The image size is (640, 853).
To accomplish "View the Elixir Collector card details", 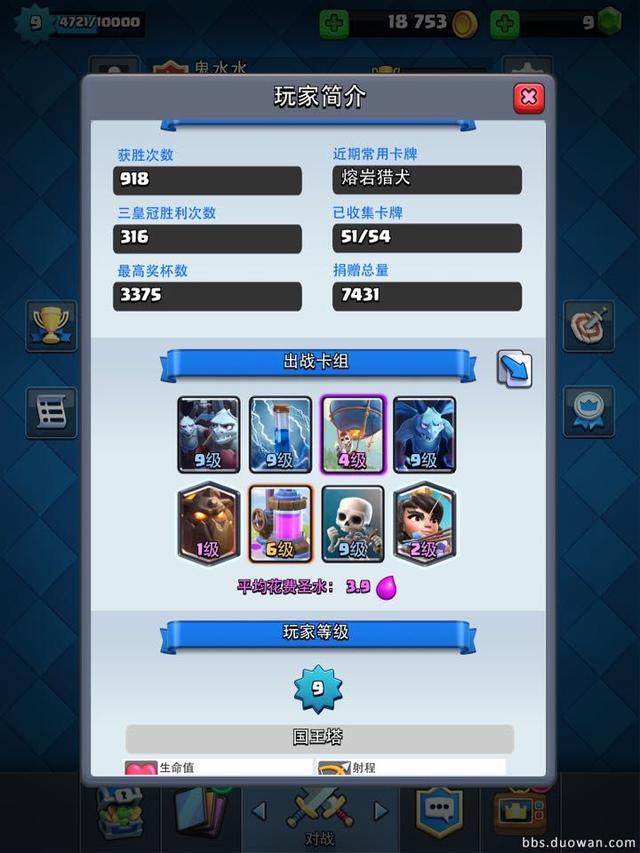I will click(280, 523).
